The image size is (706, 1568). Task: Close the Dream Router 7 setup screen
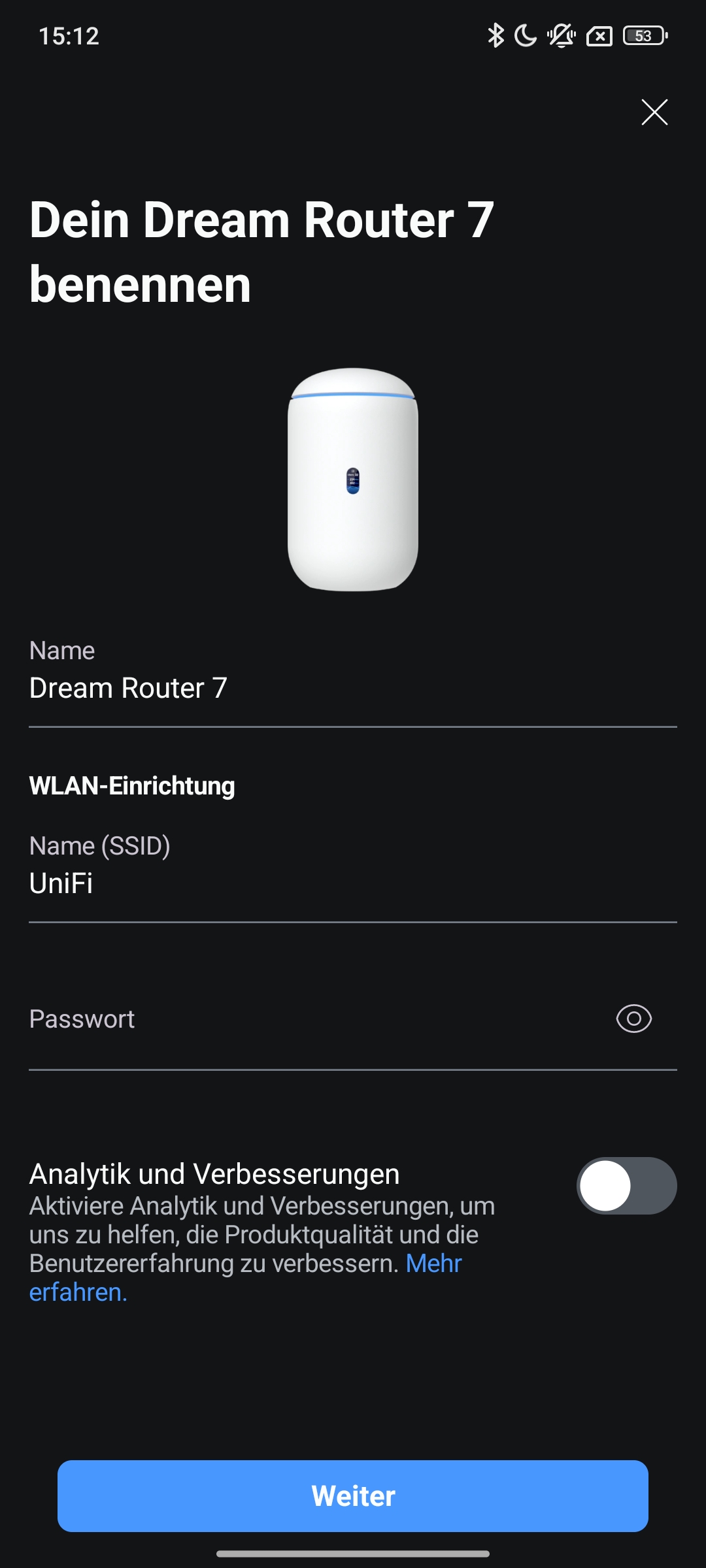pos(654,112)
